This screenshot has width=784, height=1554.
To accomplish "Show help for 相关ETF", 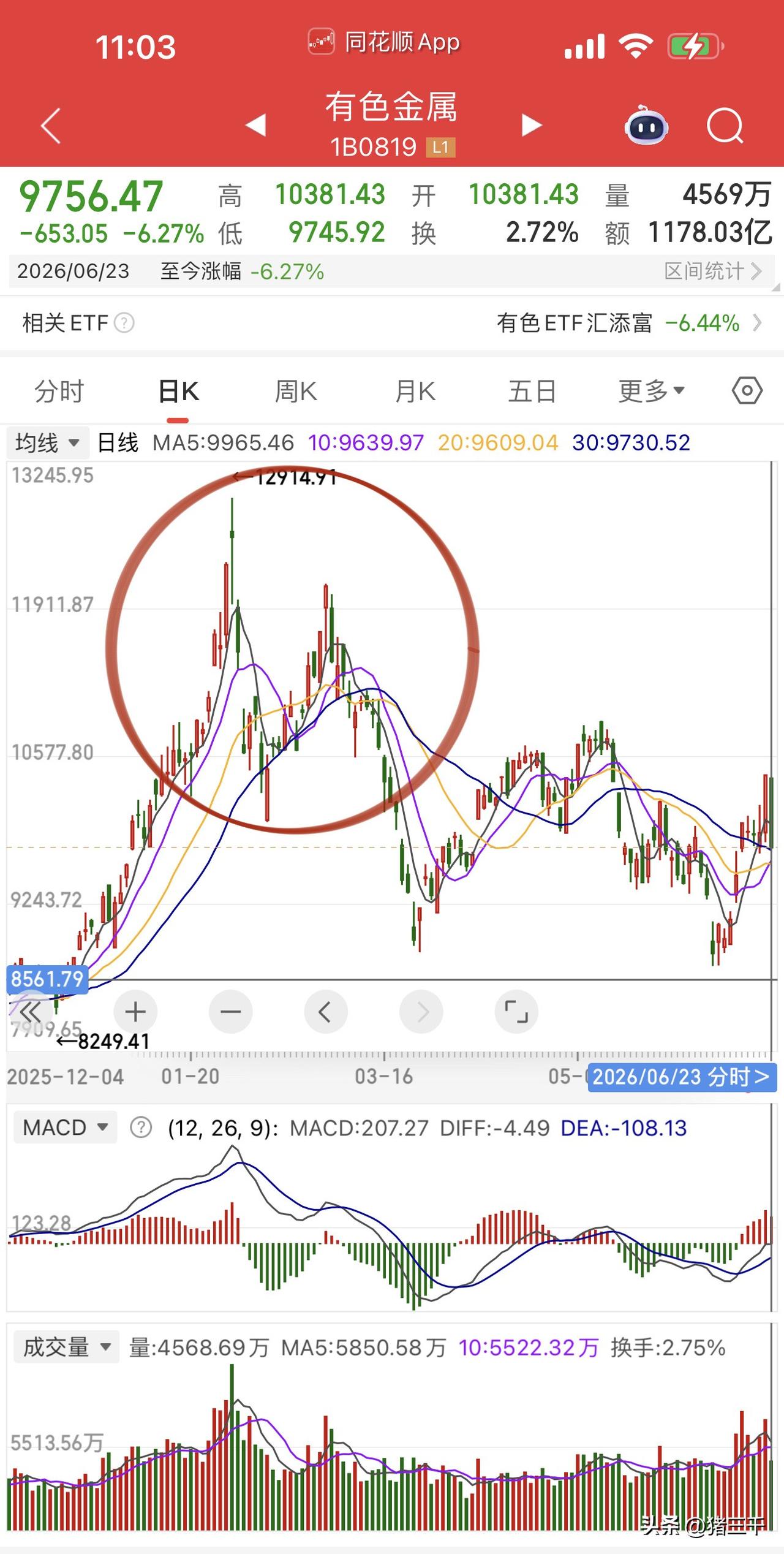I will pos(124,323).
